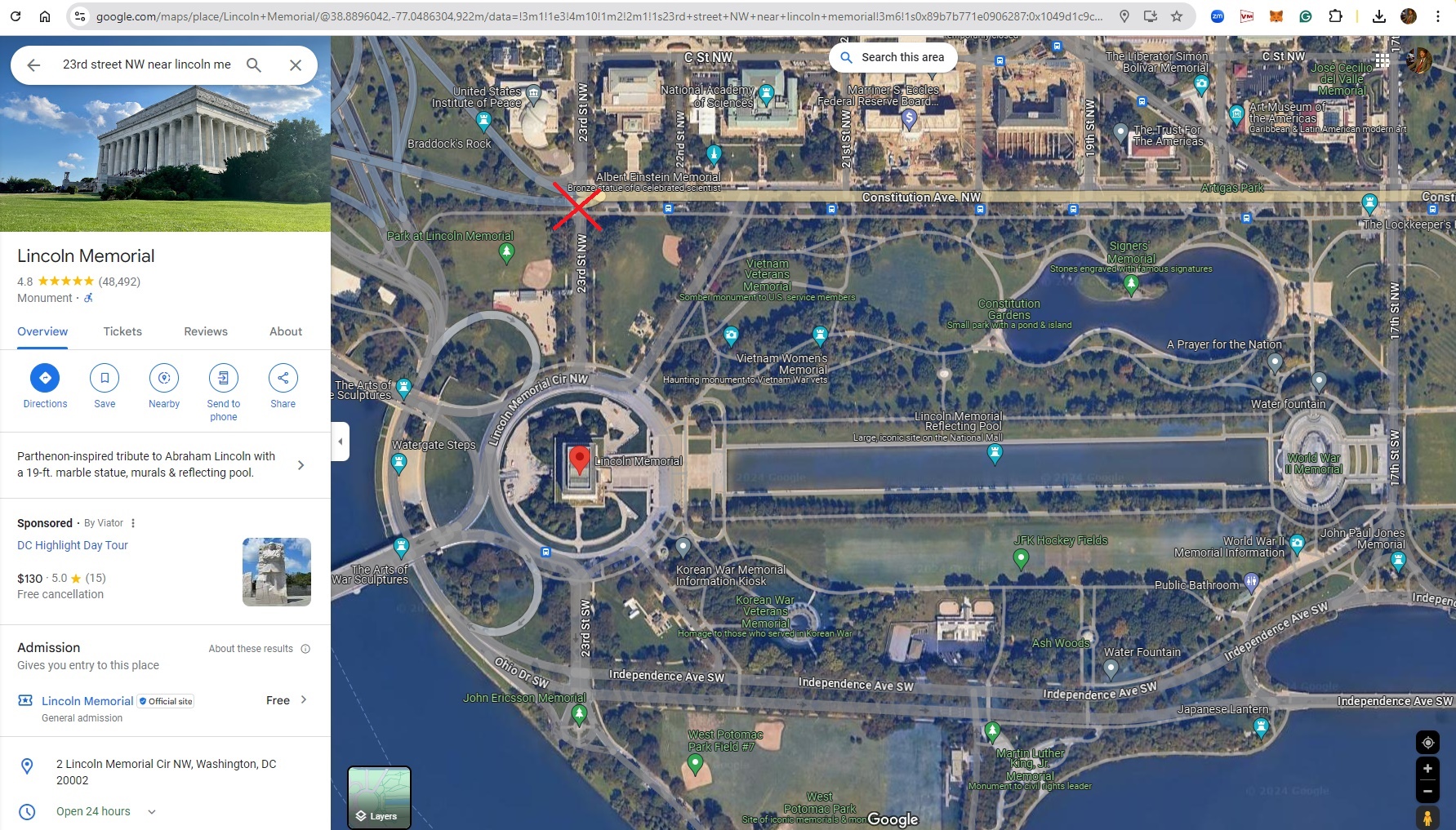Switch to the Tickets tab

pyautogui.click(x=122, y=331)
